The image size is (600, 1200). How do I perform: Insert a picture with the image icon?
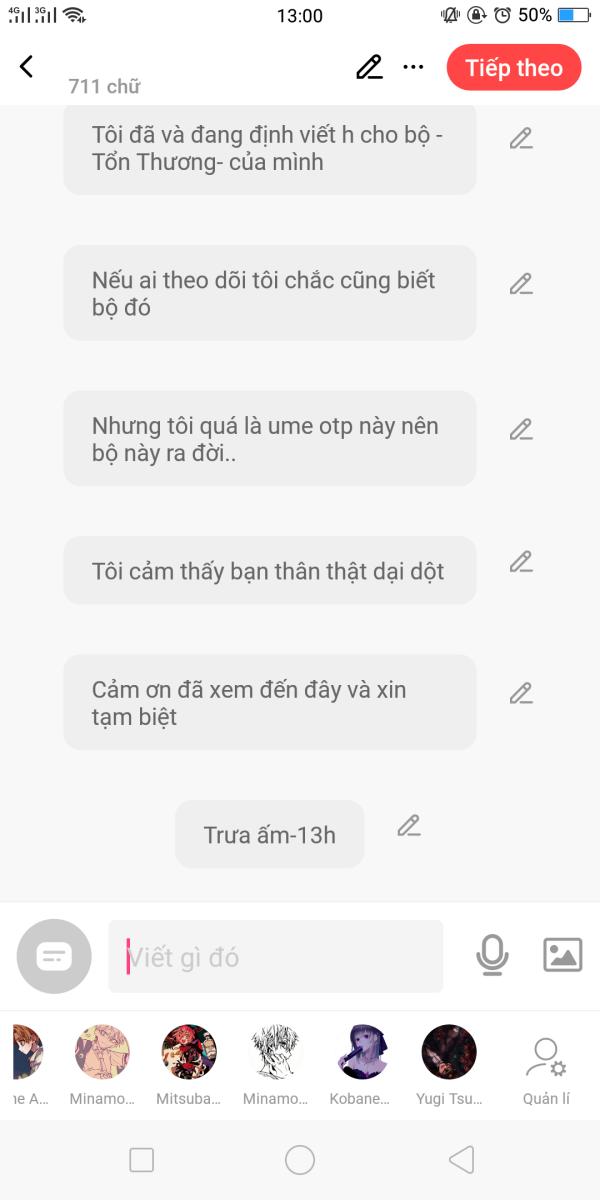click(x=562, y=955)
